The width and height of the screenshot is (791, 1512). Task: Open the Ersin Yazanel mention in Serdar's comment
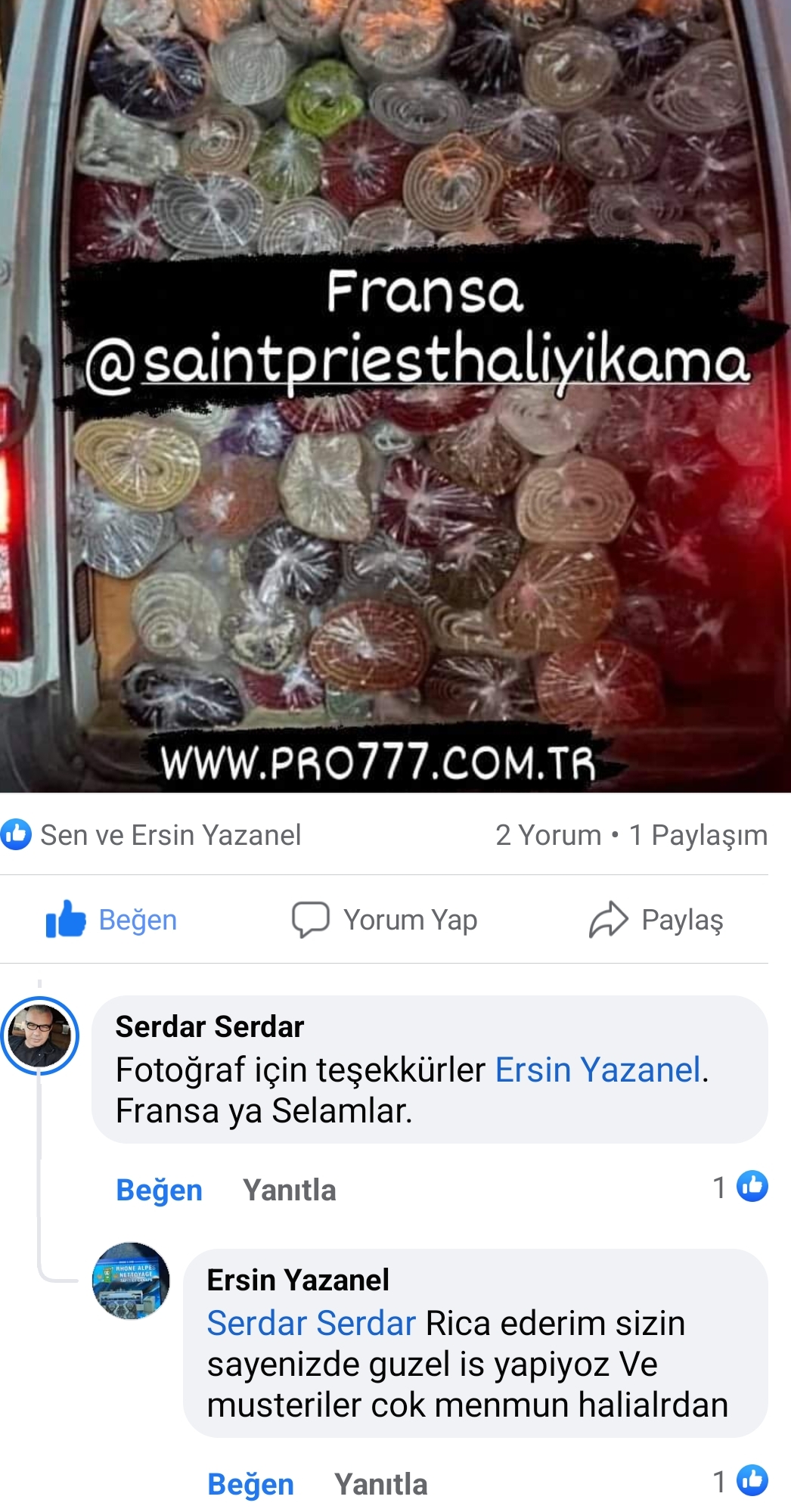tap(598, 1070)
